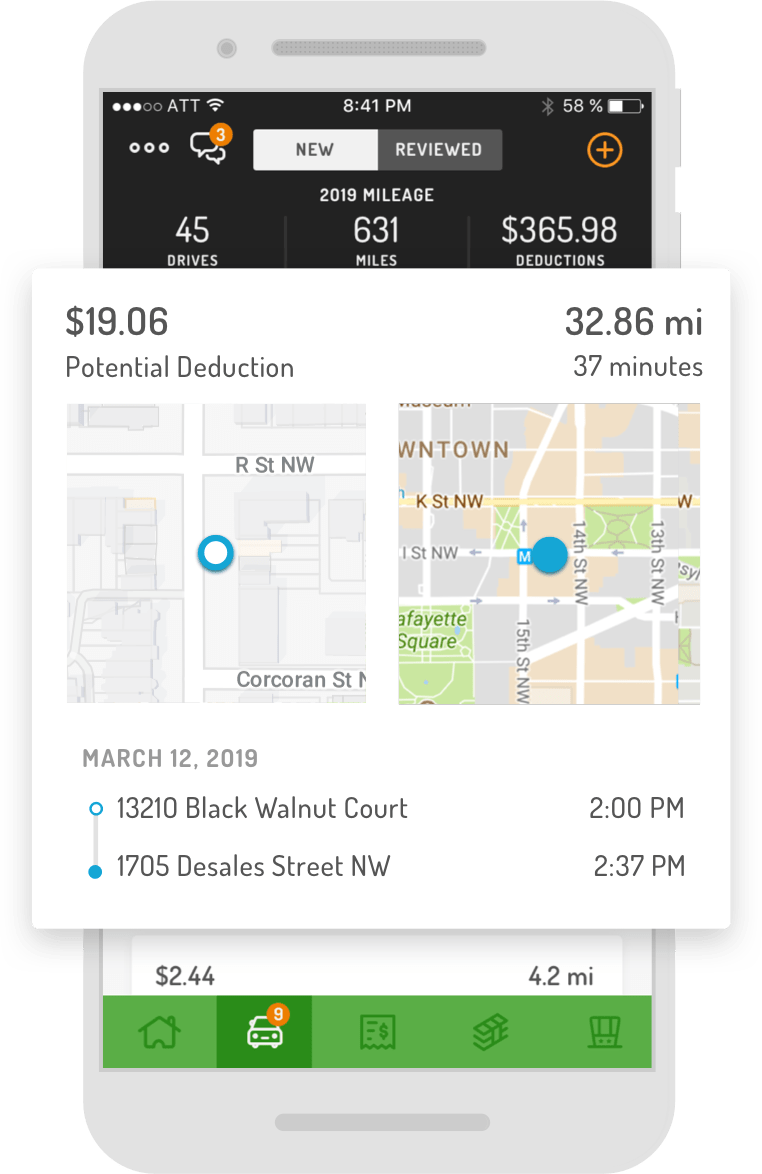This screenshot has height=1174, width=762.
Task: Open messages via chat bubble with 3 notifications
Action: (x=209, y=148)
